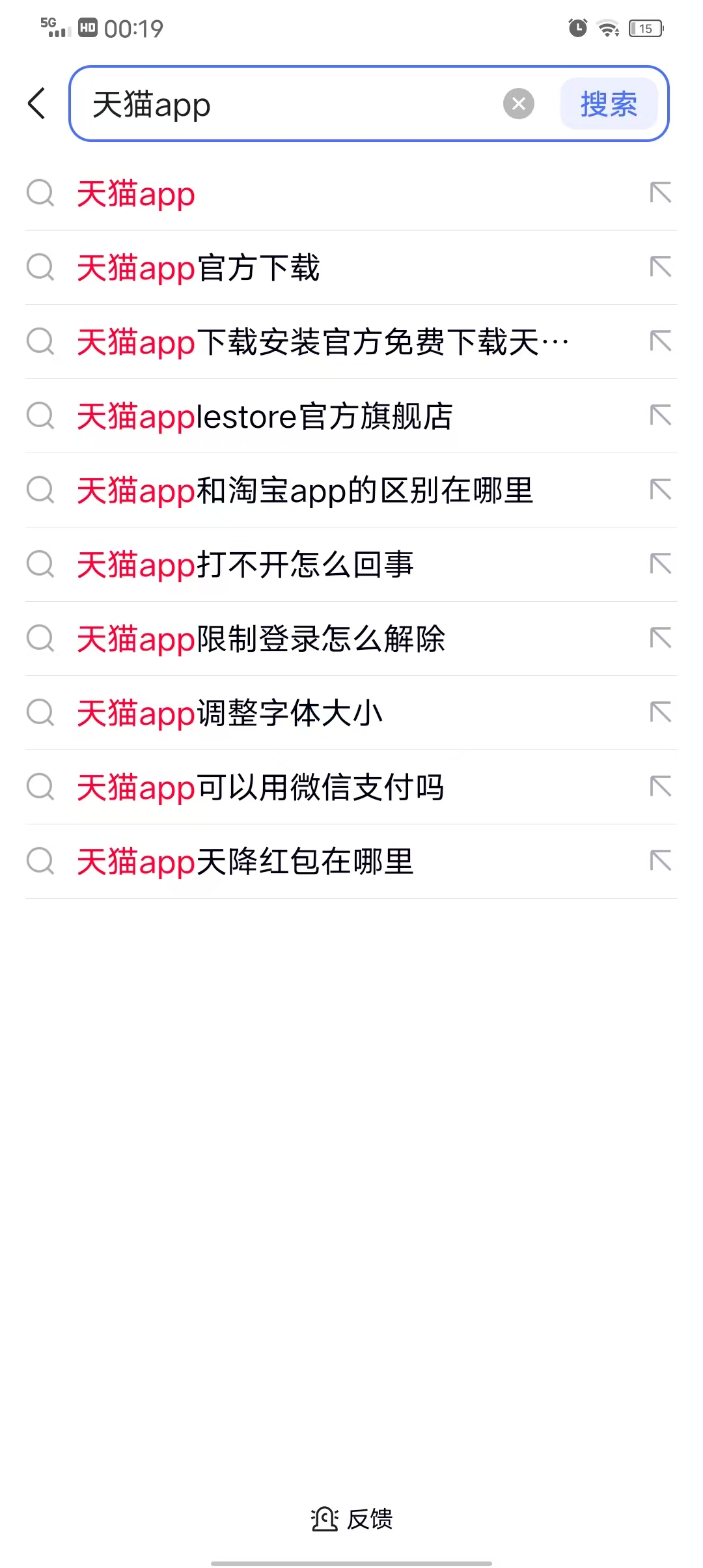This screenshot has height=1568, width=703.
Task: Select 天猫app和淘宝app的区别在哪里
Action: (x=351, y=490)
